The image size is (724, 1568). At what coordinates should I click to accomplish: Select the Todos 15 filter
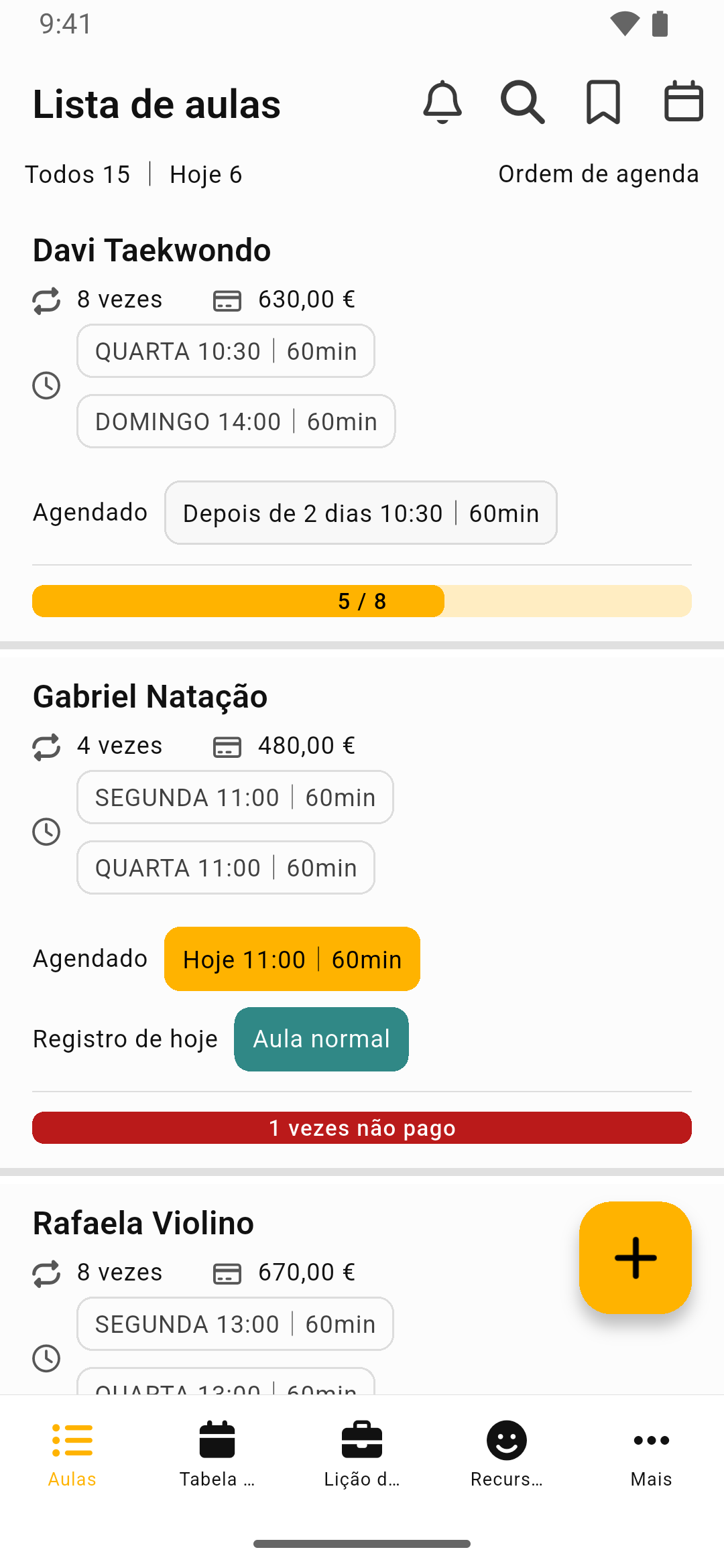pos(78,174)
